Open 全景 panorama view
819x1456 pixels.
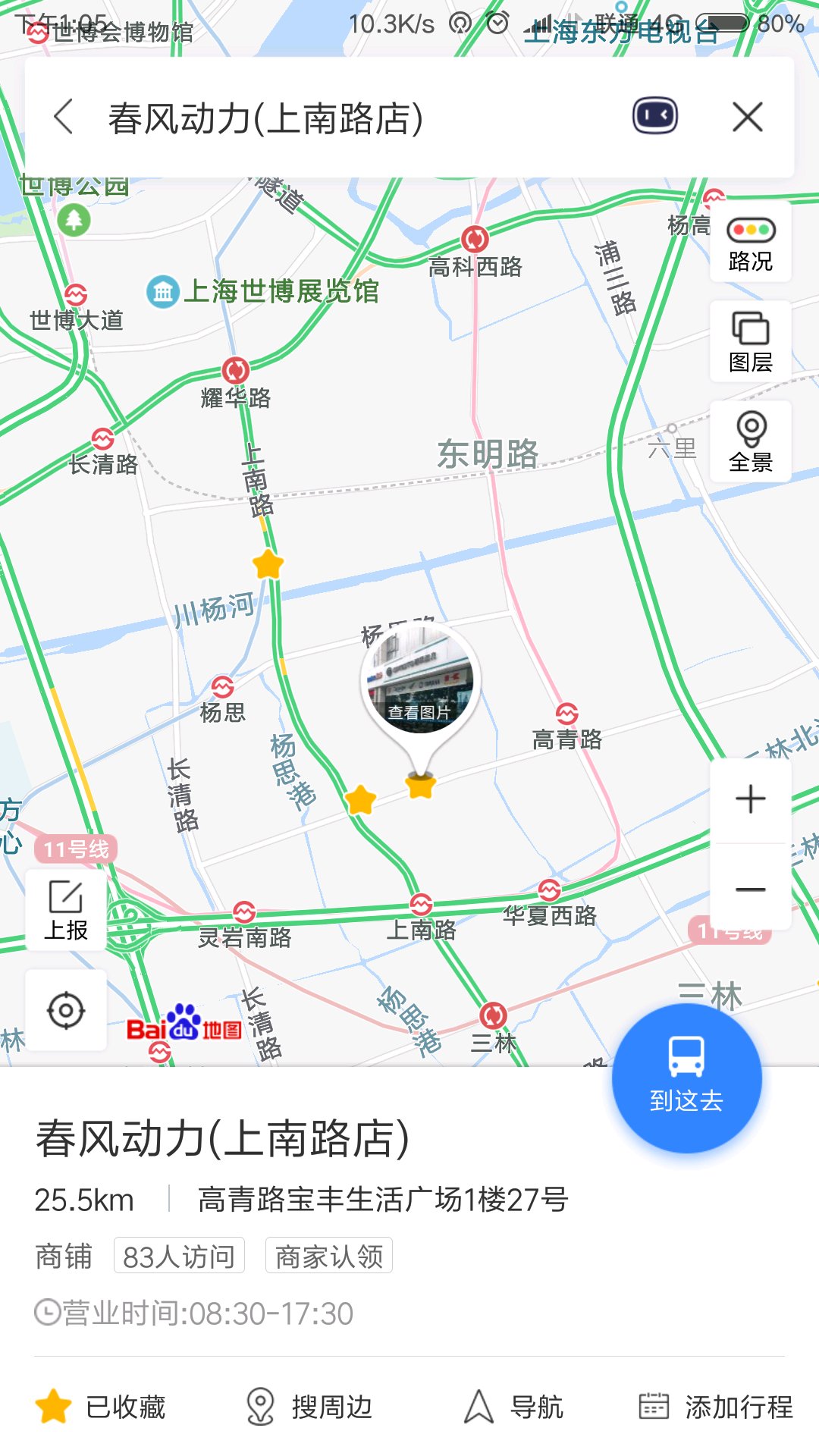tap(750, 441)
